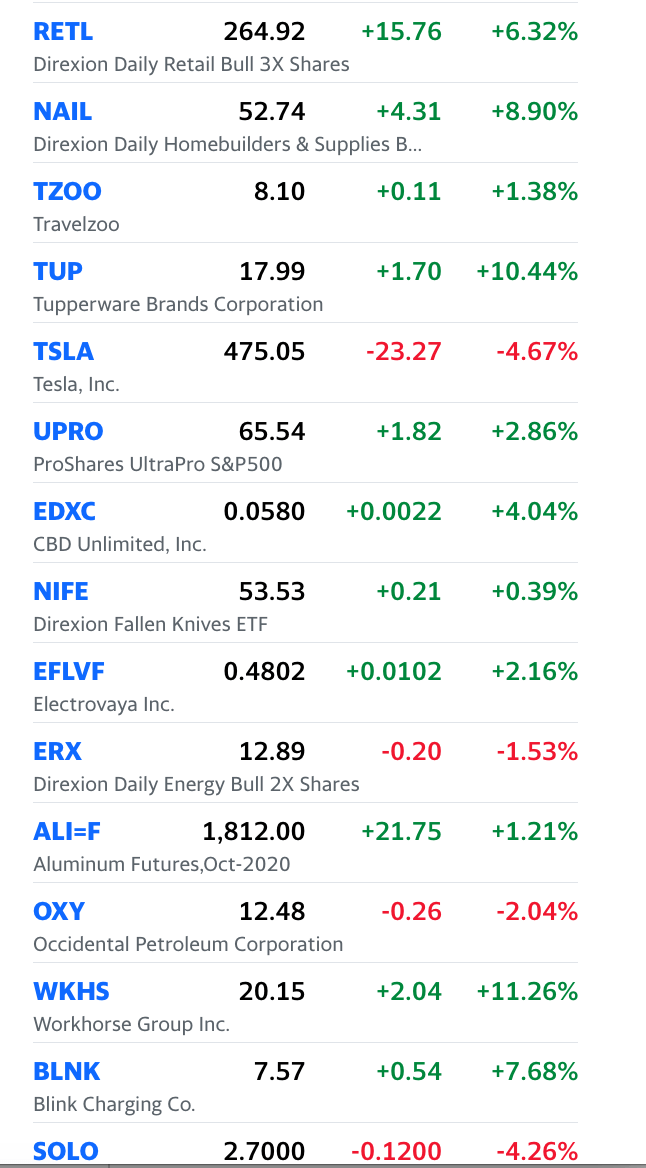Tap the ERX ticker link
Viewport: 646px width, 1168px height.
58,752
